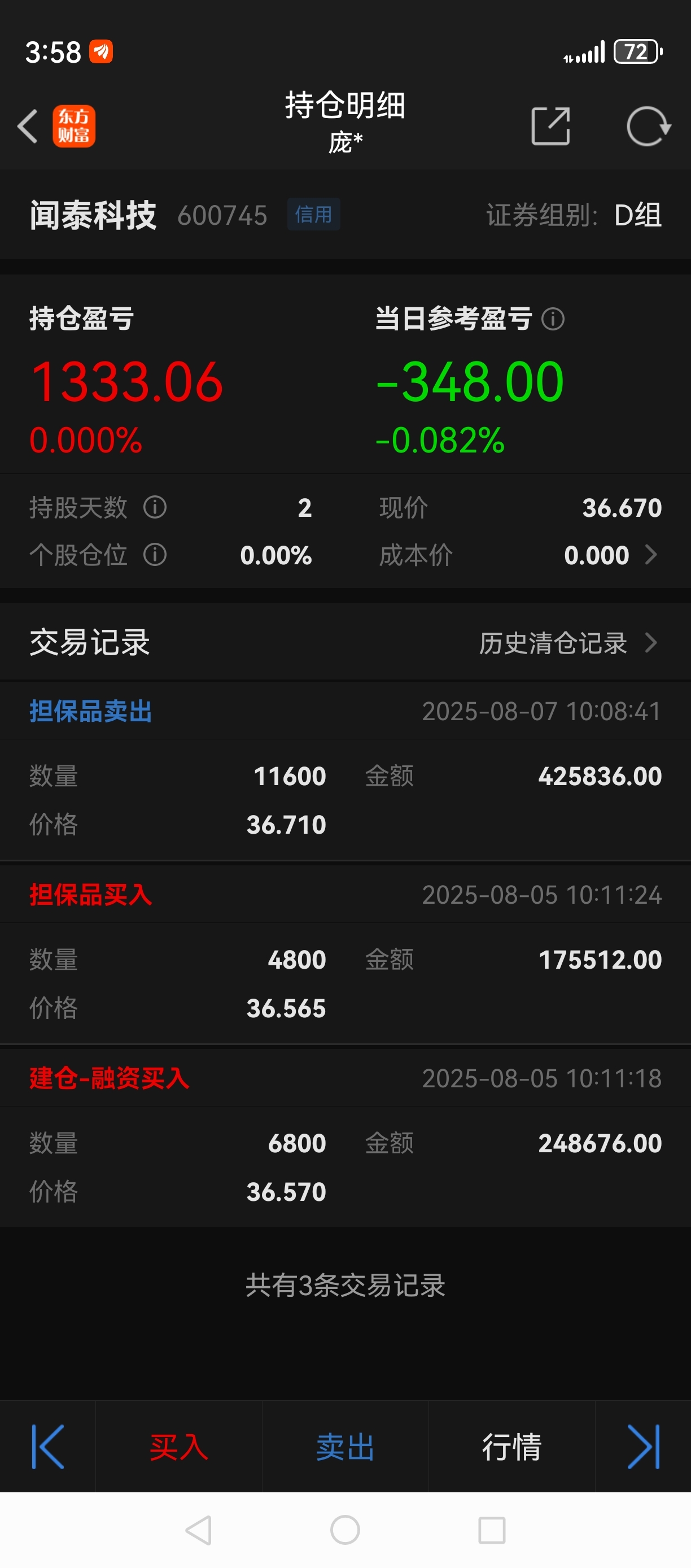Open system recent apps
The image size is (691, 1568).
[x=492, y=1530]
